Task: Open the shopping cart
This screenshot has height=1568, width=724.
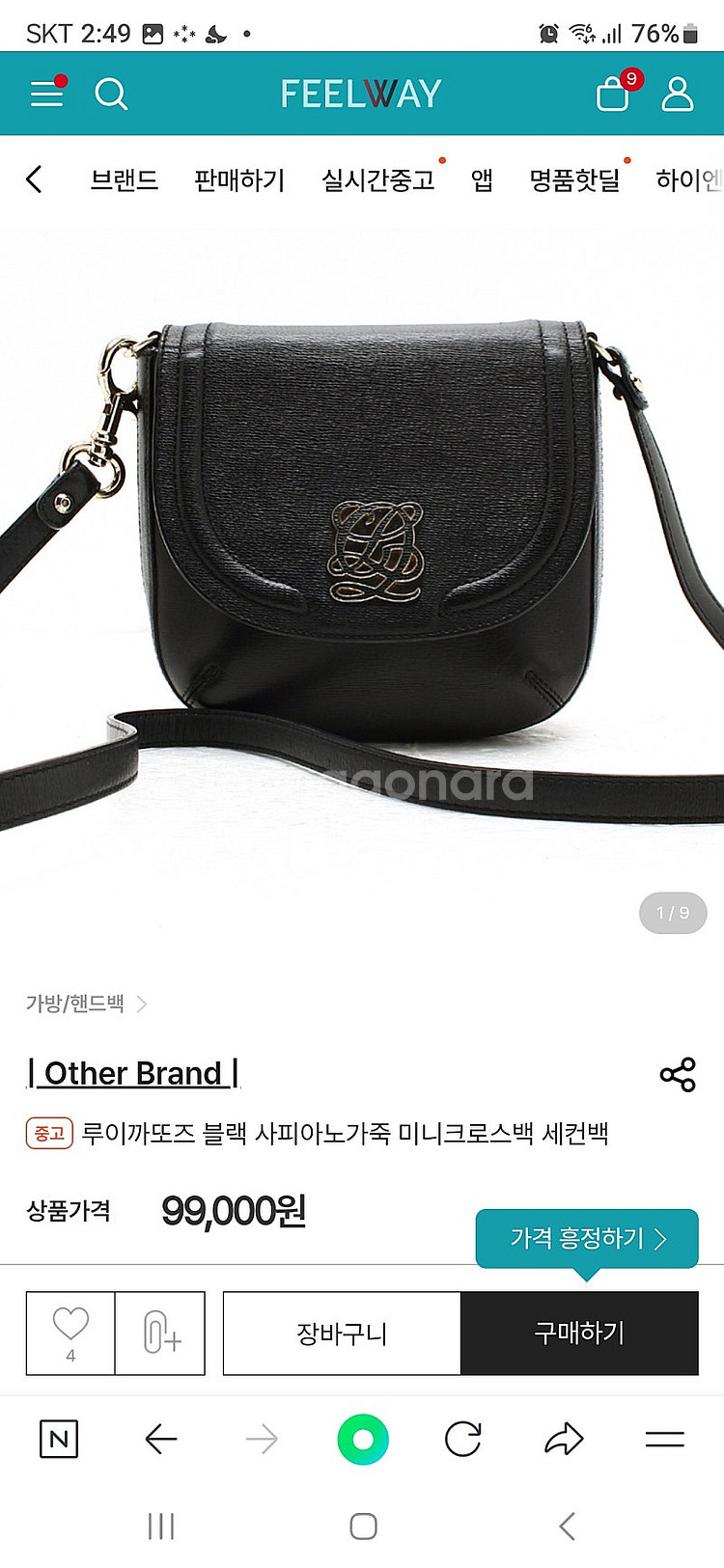Action: 614,94
